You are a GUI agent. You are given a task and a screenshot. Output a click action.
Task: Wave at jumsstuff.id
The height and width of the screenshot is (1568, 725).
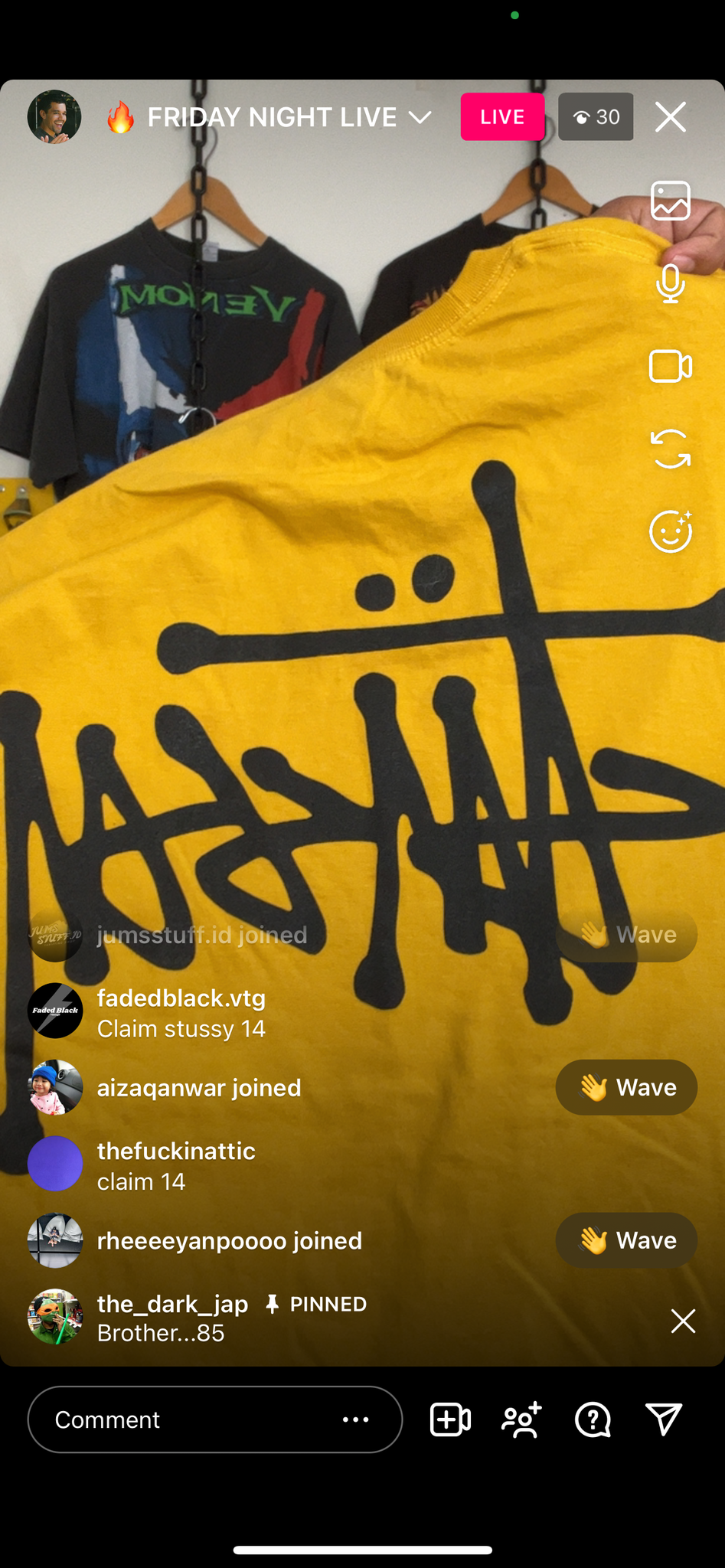coord(626,935)
